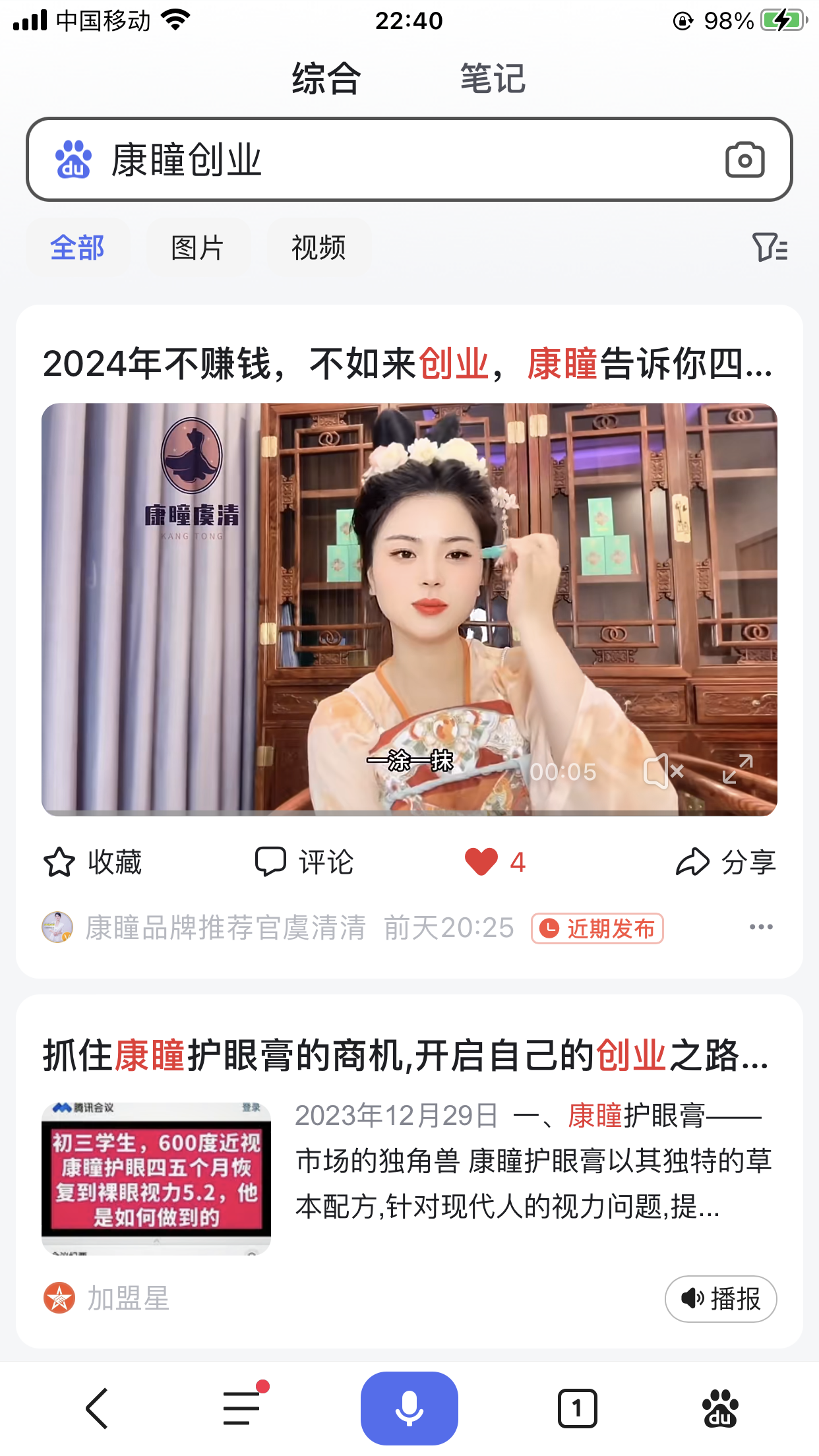Open the more options dots beside 近期发布
Viewport: 819px width, 1456px height.
click(760, 927)
